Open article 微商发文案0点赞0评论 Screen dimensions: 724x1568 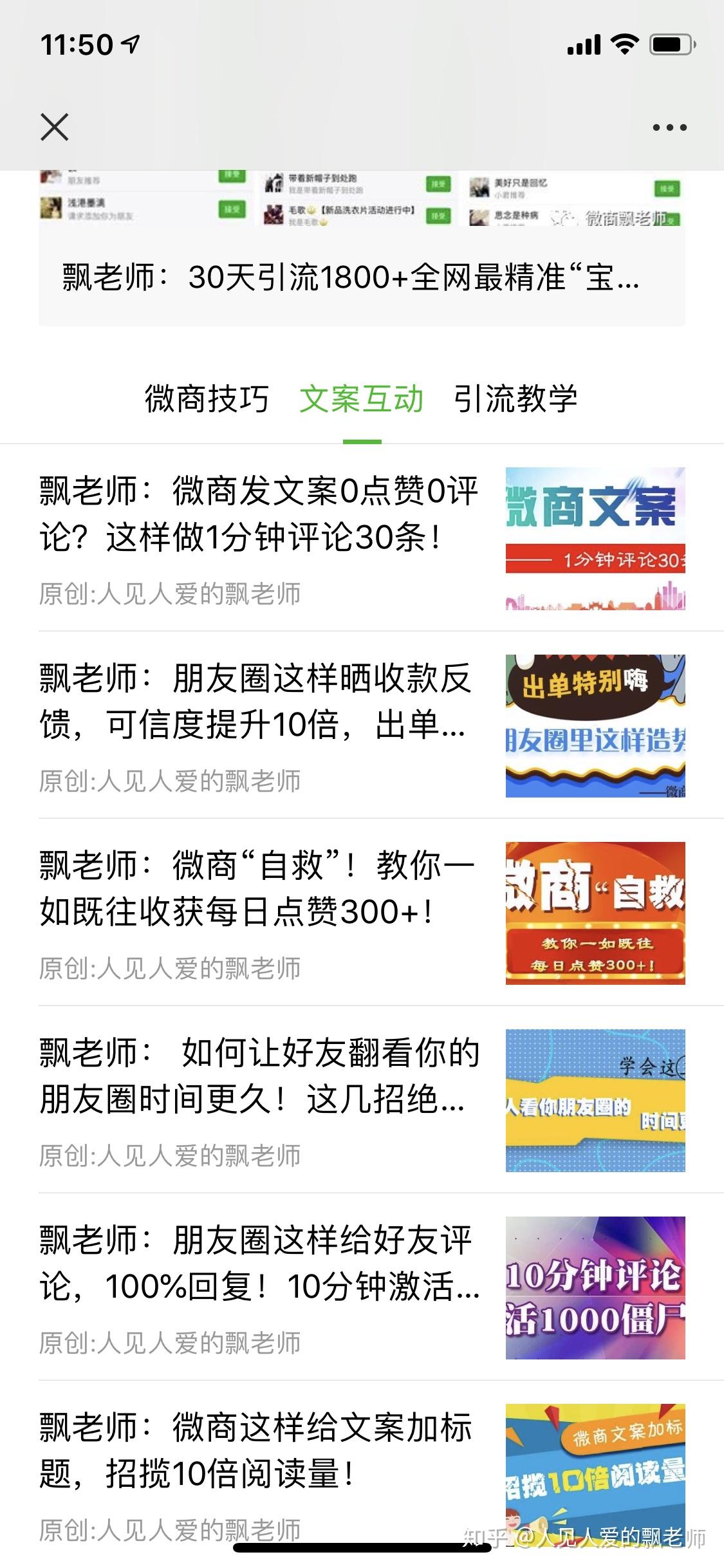259,514
